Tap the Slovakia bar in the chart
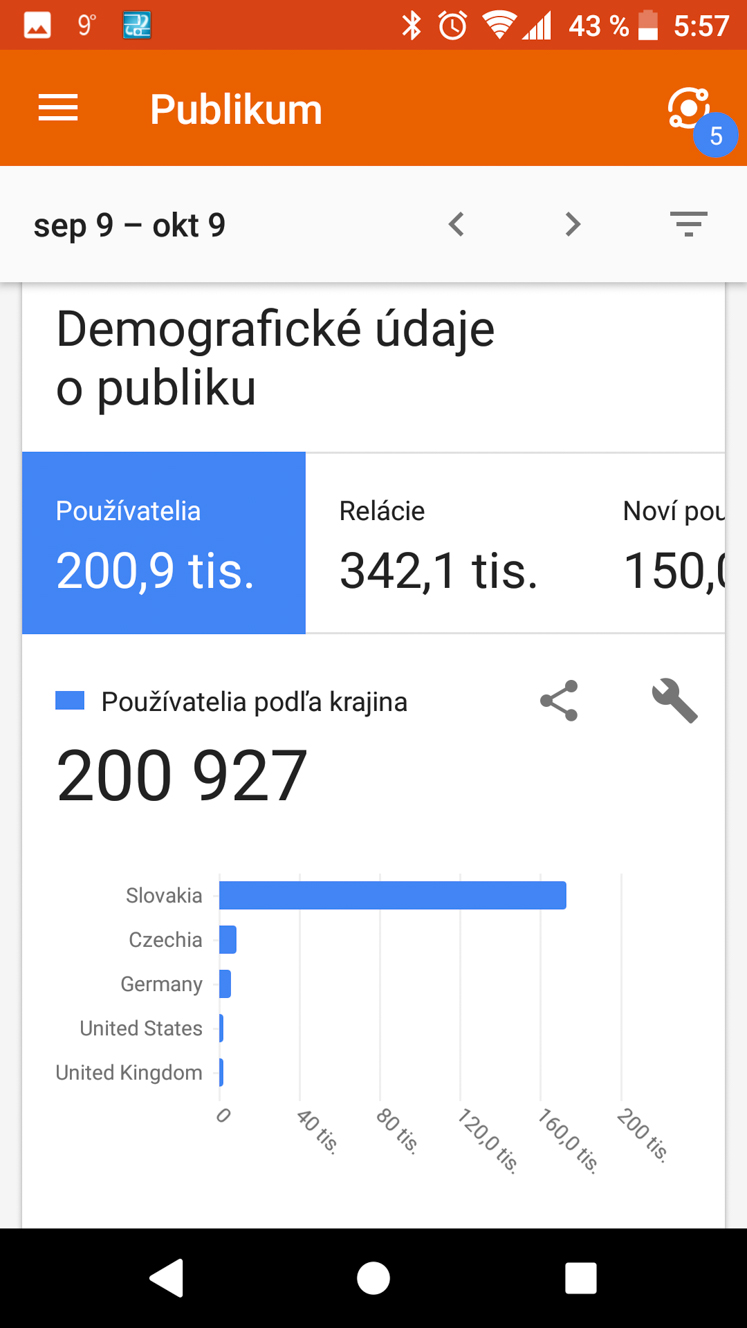 pos(393,895)
